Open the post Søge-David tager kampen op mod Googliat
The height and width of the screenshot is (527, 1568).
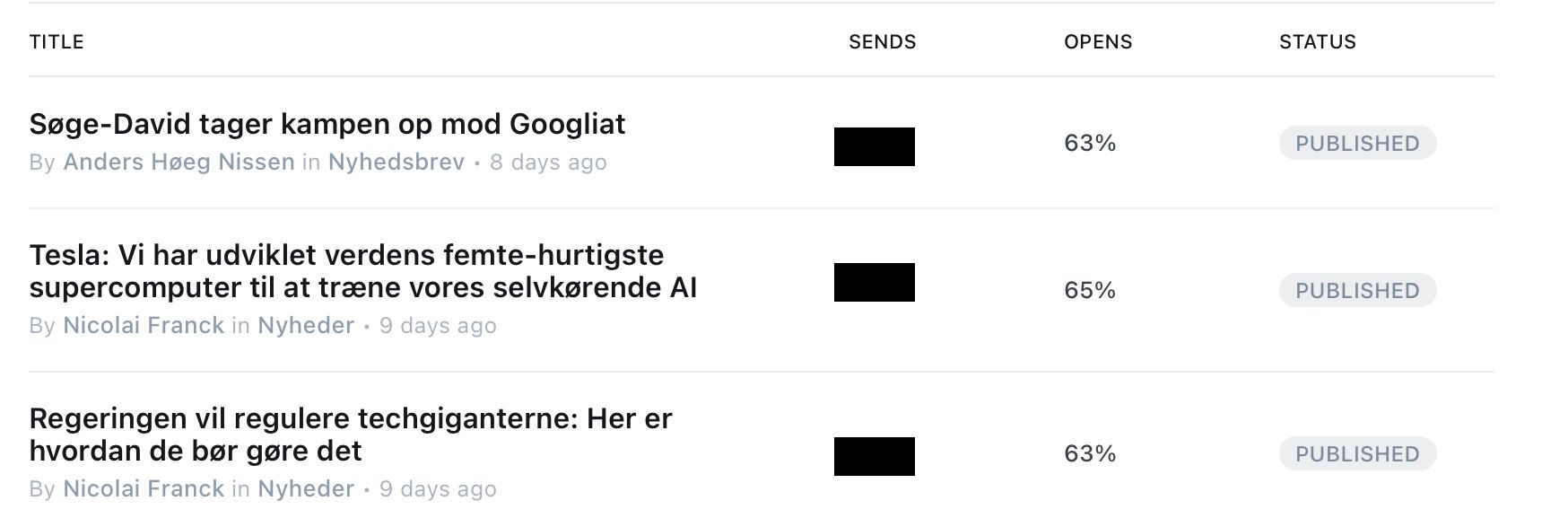click(x=327, y=124)
